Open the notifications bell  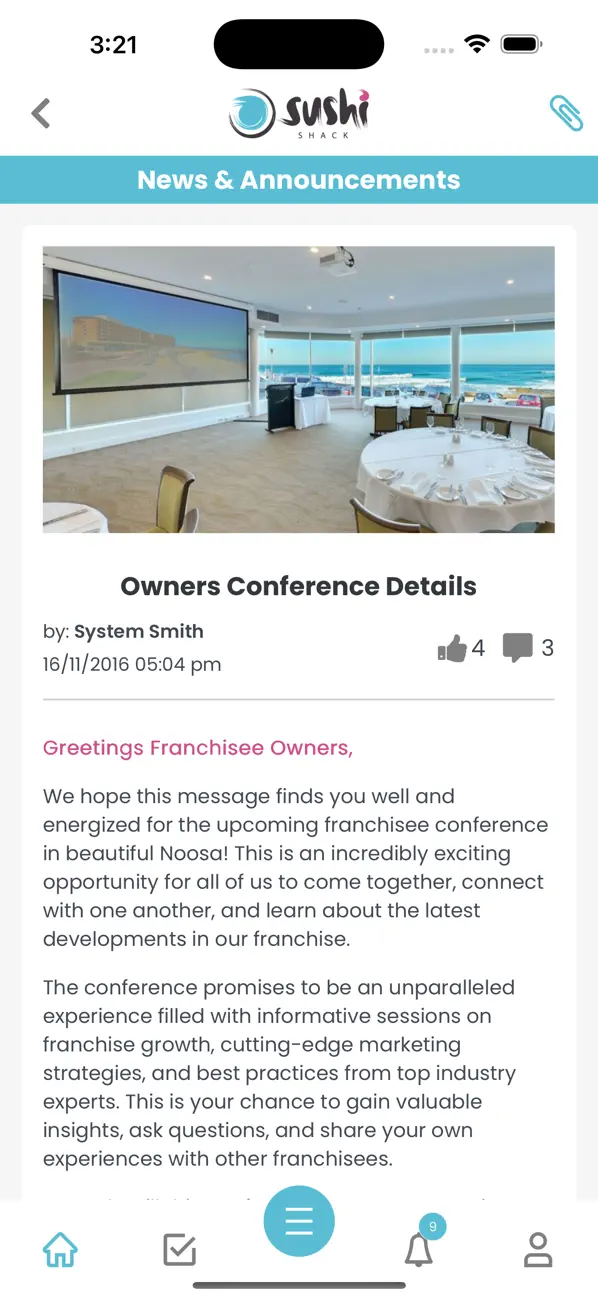(419, 1249)
